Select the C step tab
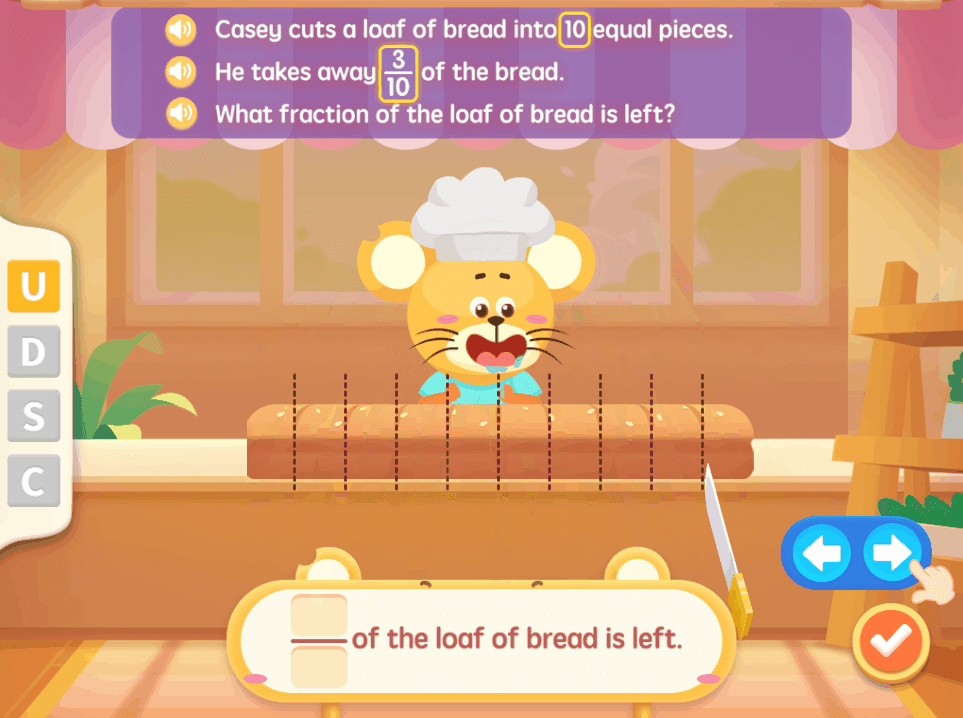Screen dimensions: 963x718 33,482
